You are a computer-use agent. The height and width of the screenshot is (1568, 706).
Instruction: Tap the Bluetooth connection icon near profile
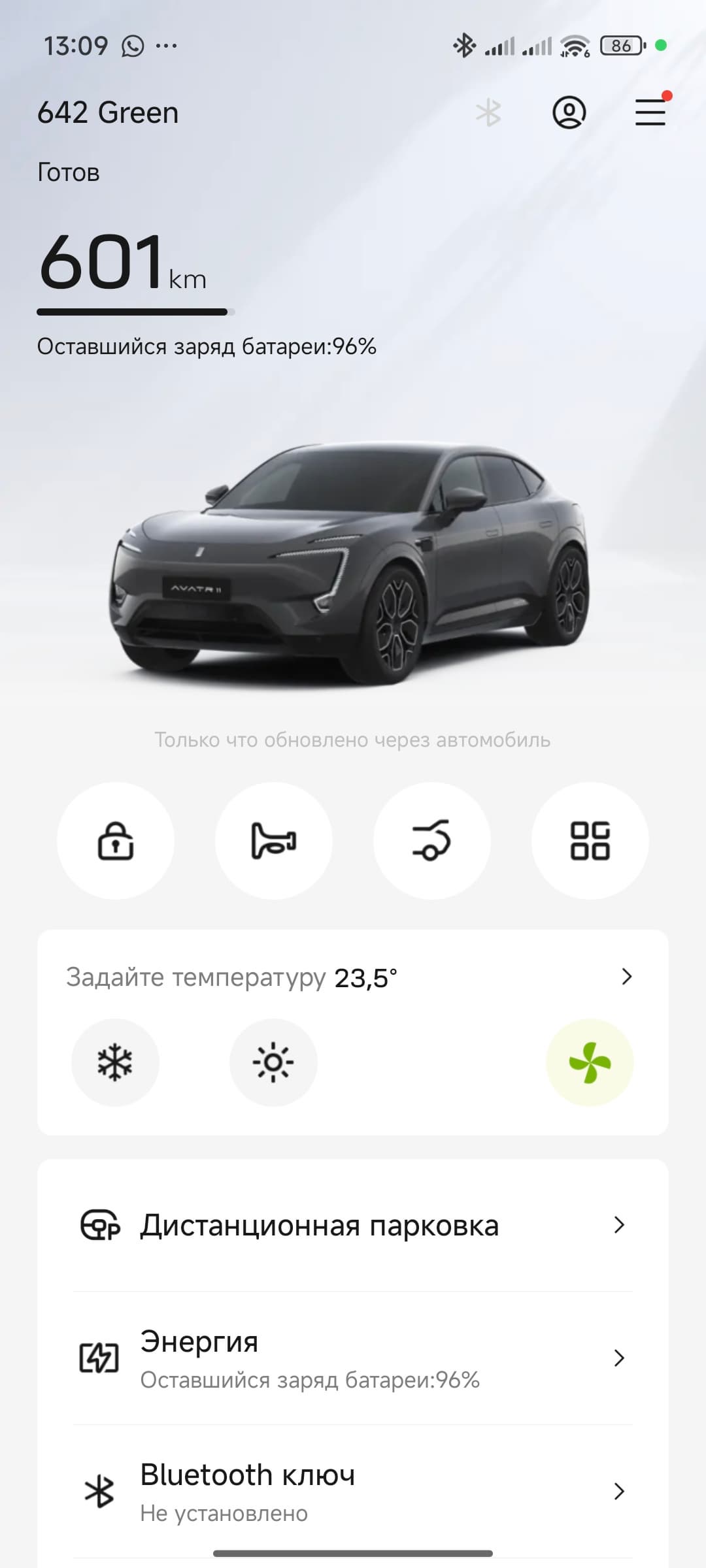point(488,112)
